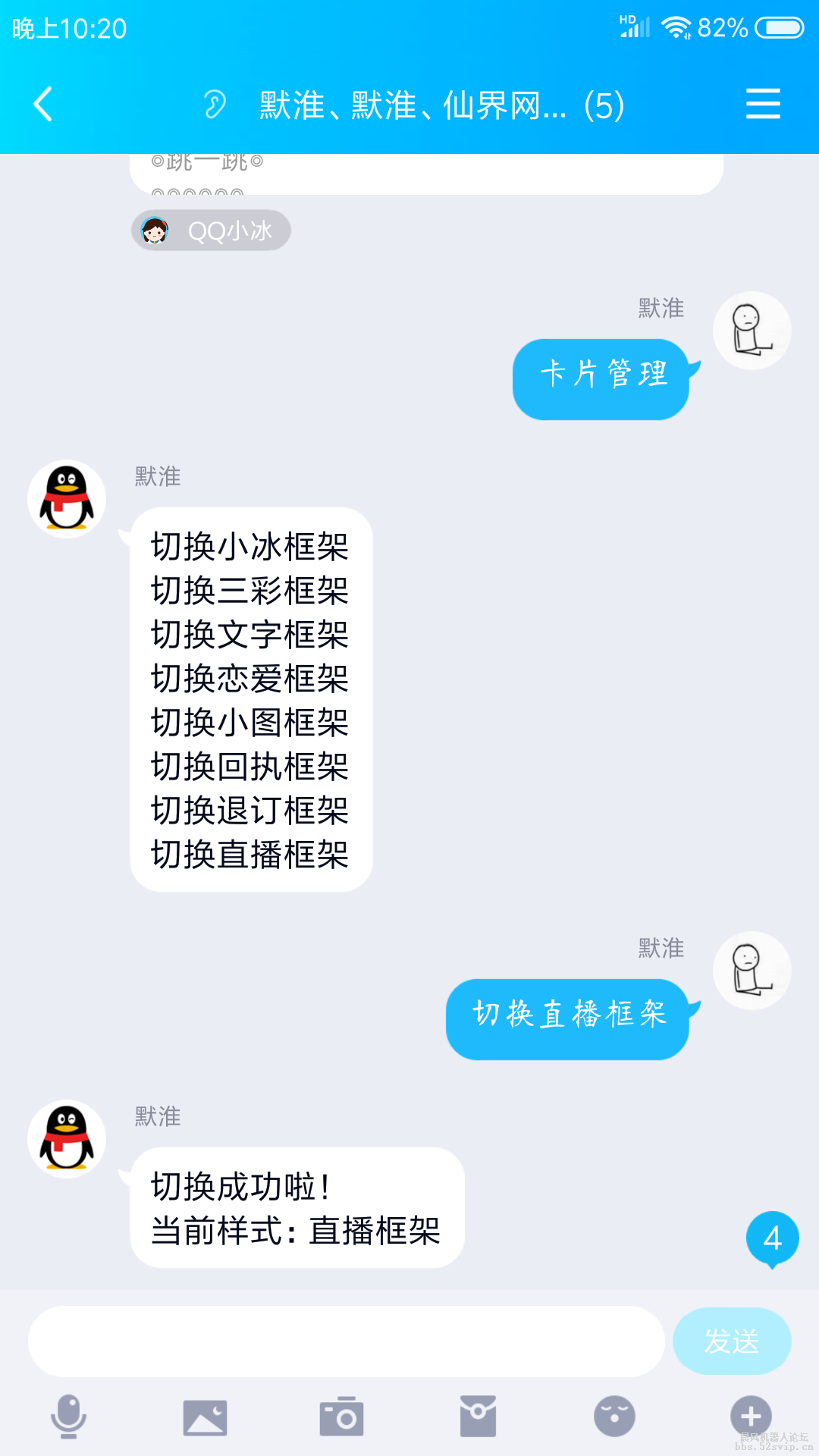Tap the plus icon for more attachments
Image resolution: width=819 pixels, height=1456 pixels.
coord(750,1414)
